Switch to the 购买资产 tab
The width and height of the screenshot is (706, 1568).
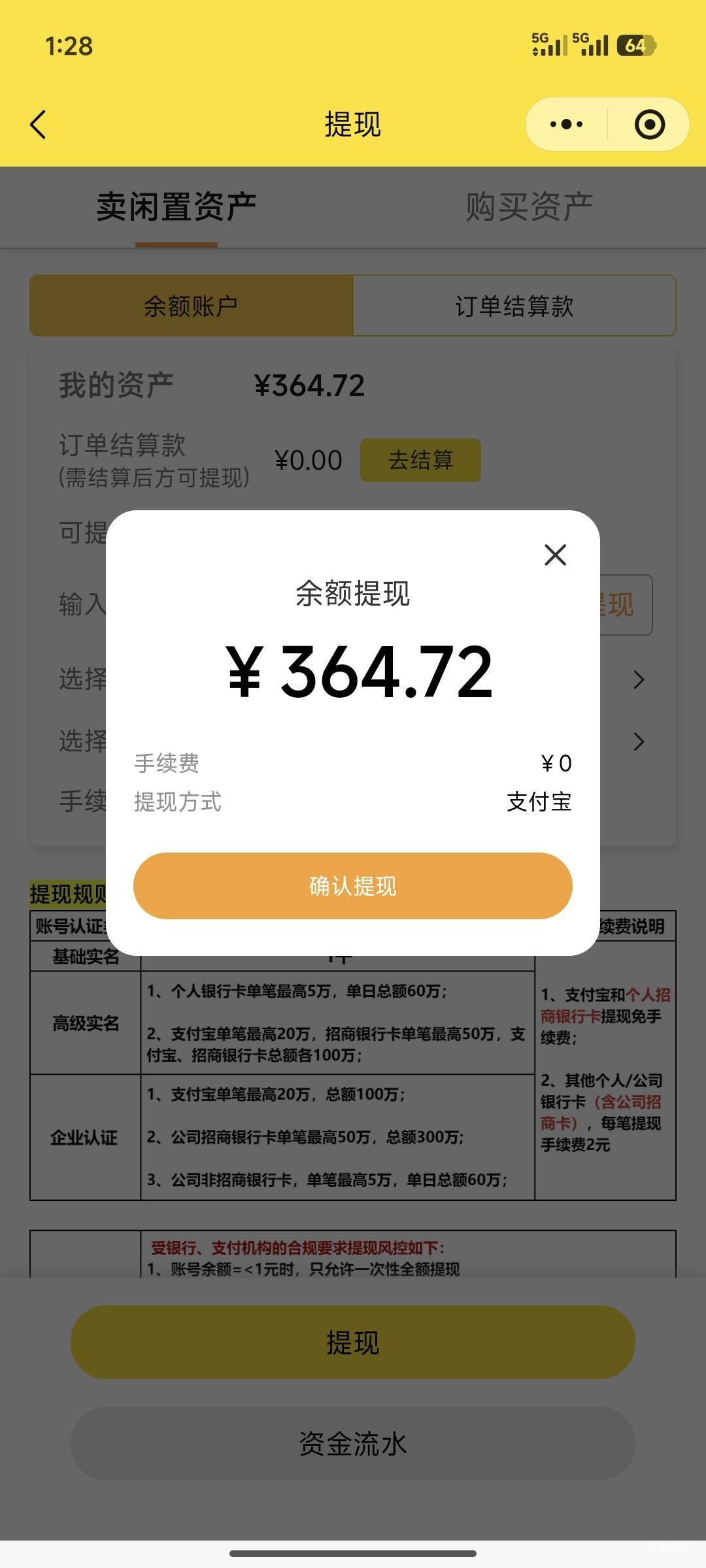tap(529, 207)
